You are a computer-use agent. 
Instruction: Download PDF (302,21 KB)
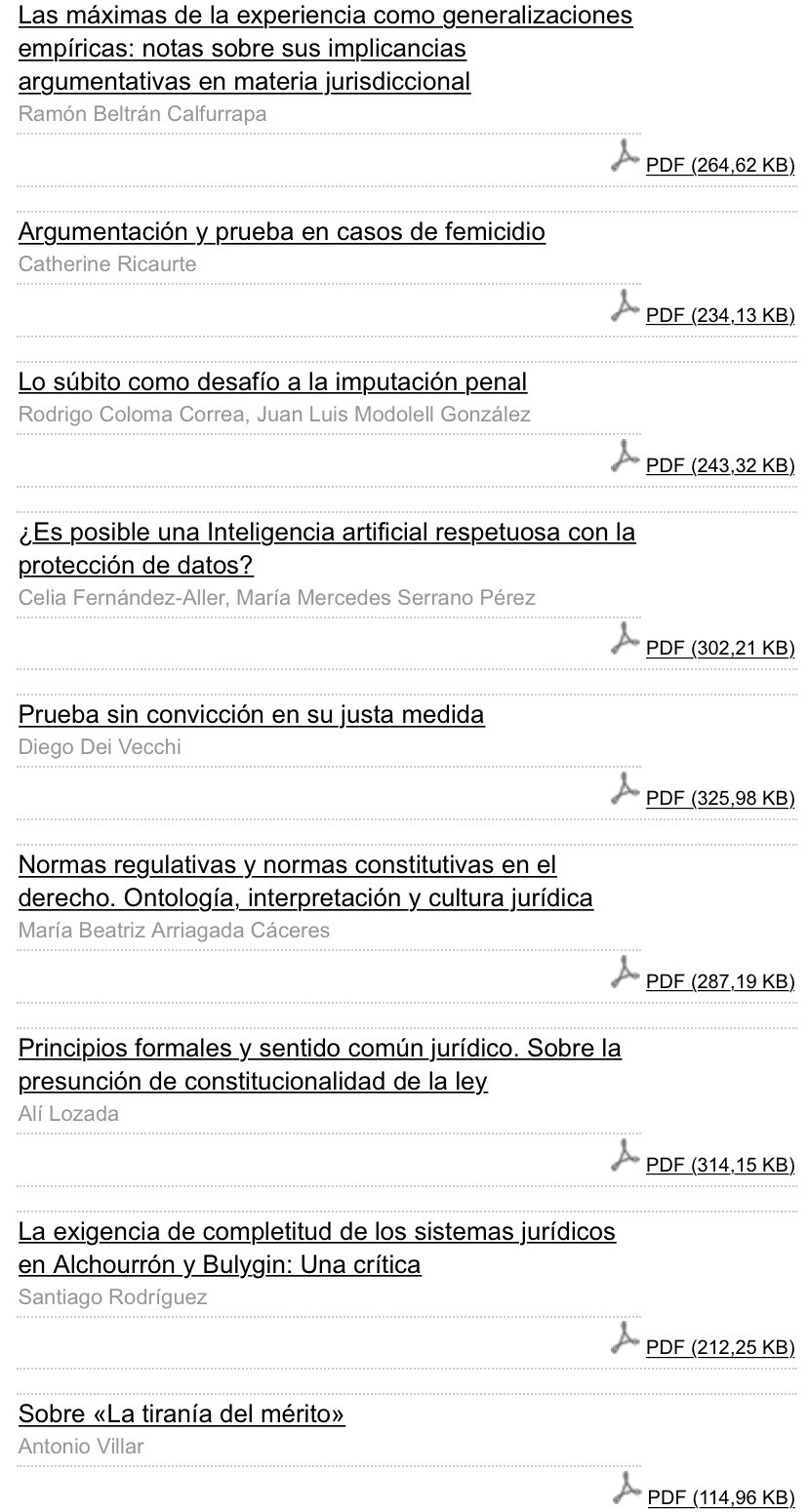(720, 648)
